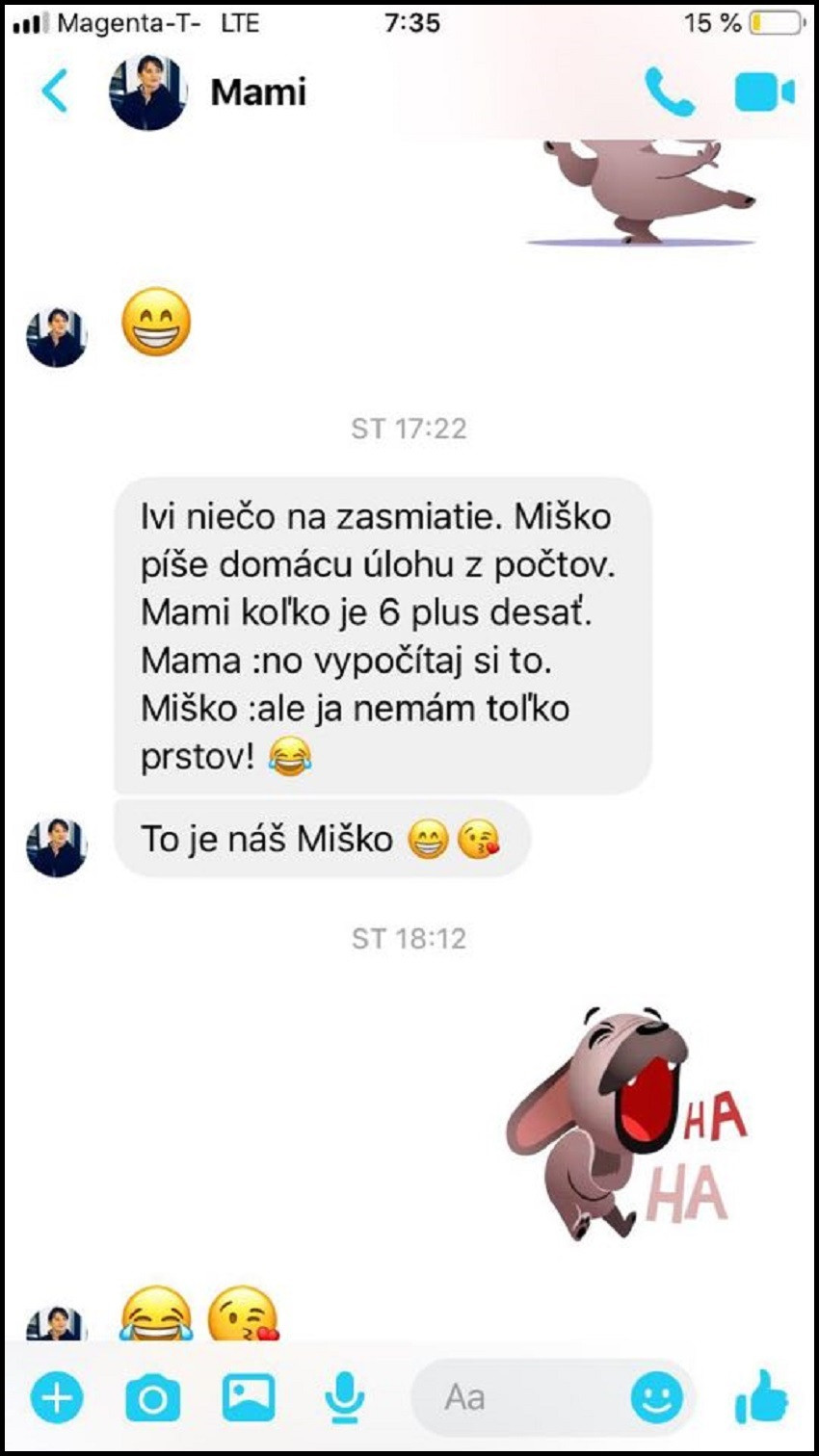The image size is (819, 1456).
Task: Open the plus menu for more actions
Action: 57,1398
